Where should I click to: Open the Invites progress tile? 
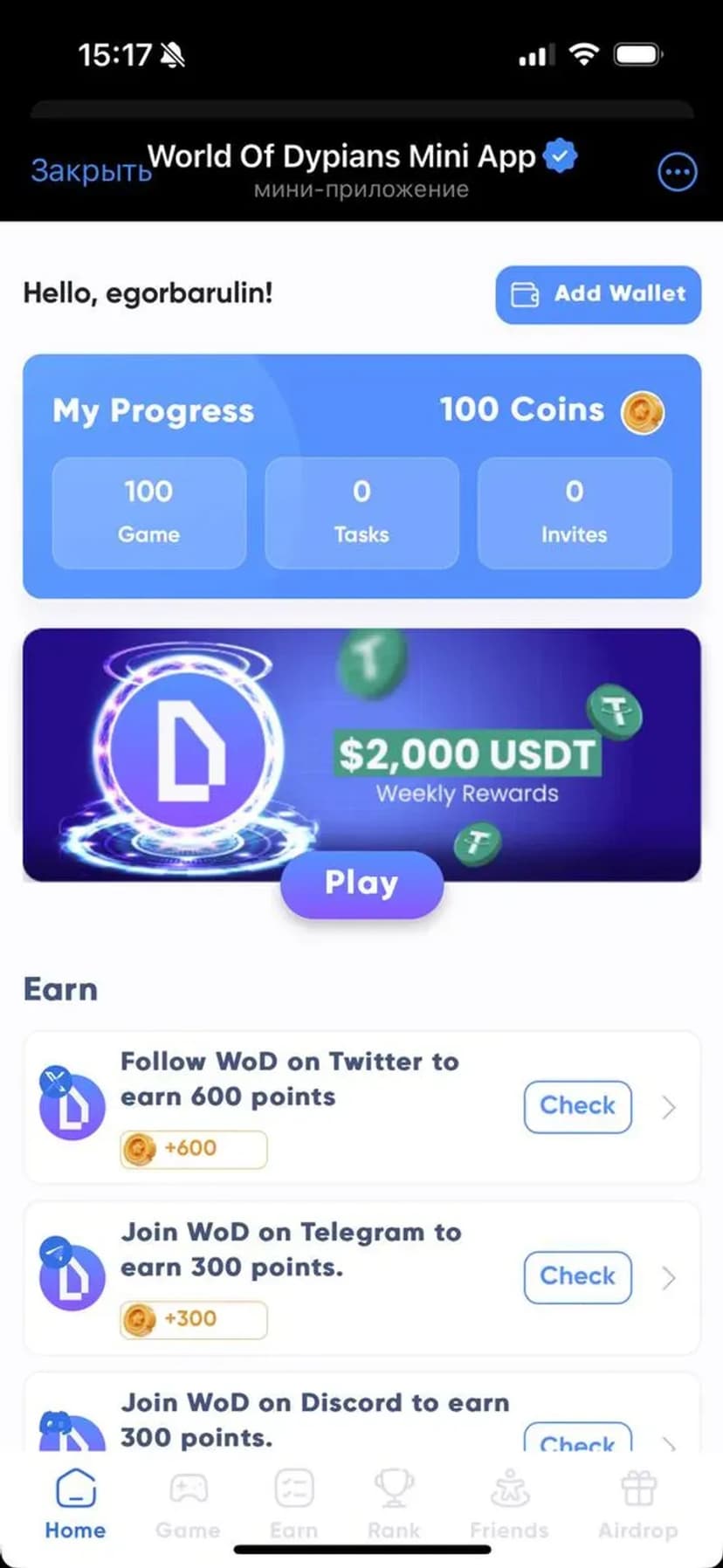pos(574,512)
